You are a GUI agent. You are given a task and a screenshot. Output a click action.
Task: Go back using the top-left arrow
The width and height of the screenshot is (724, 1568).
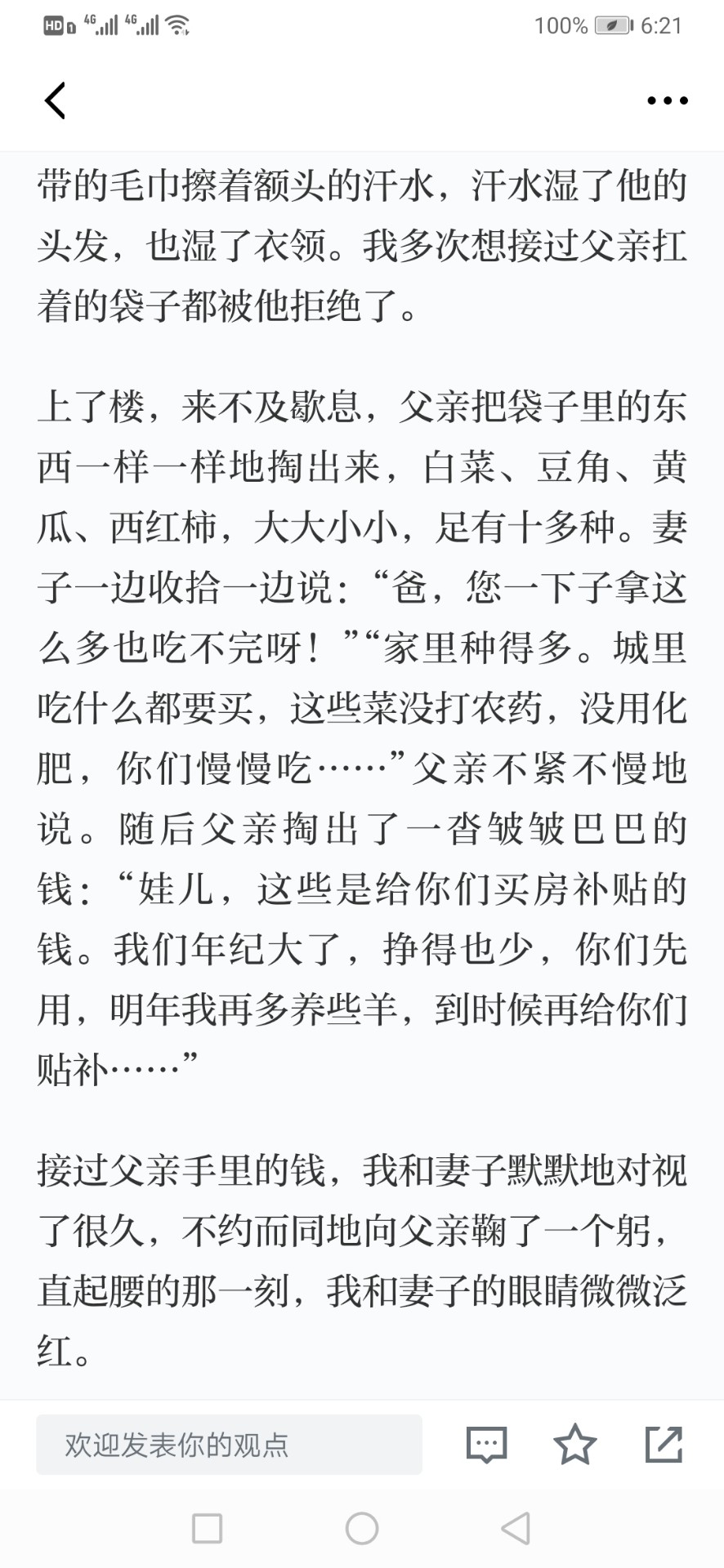click(55, 100)
